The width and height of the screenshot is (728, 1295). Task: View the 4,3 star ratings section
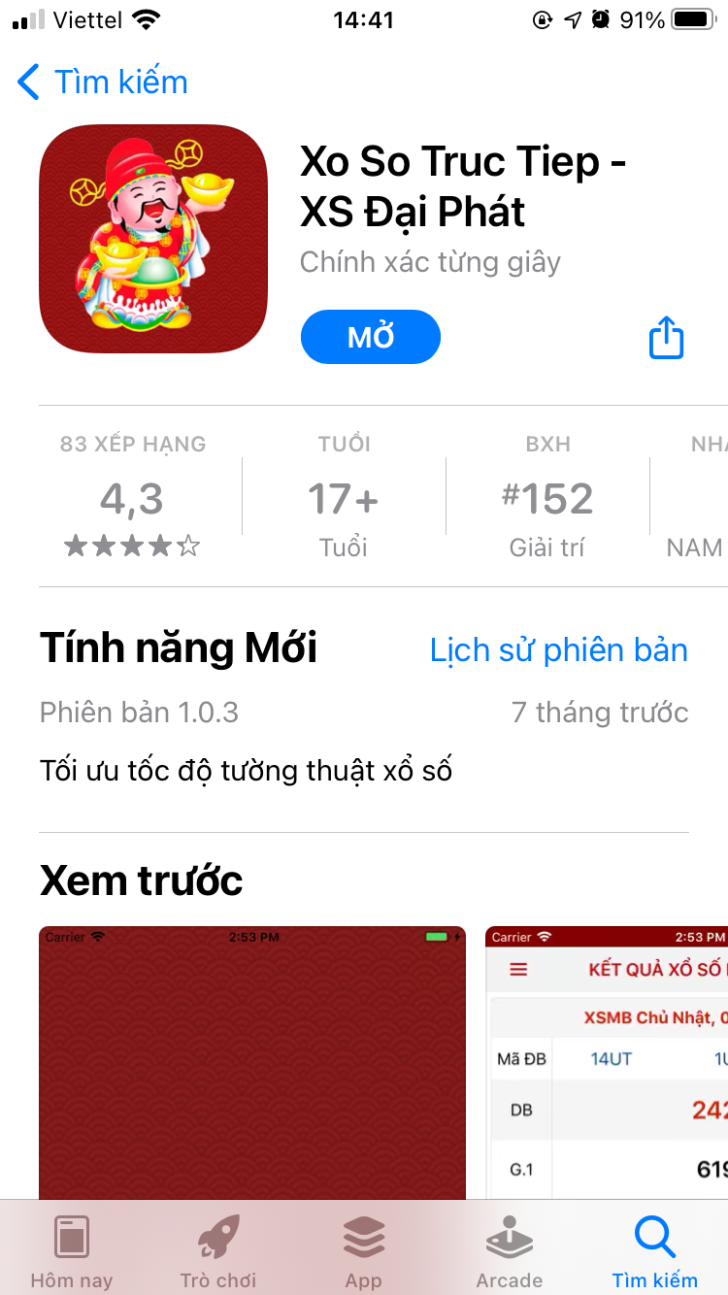tap(132, 497)
